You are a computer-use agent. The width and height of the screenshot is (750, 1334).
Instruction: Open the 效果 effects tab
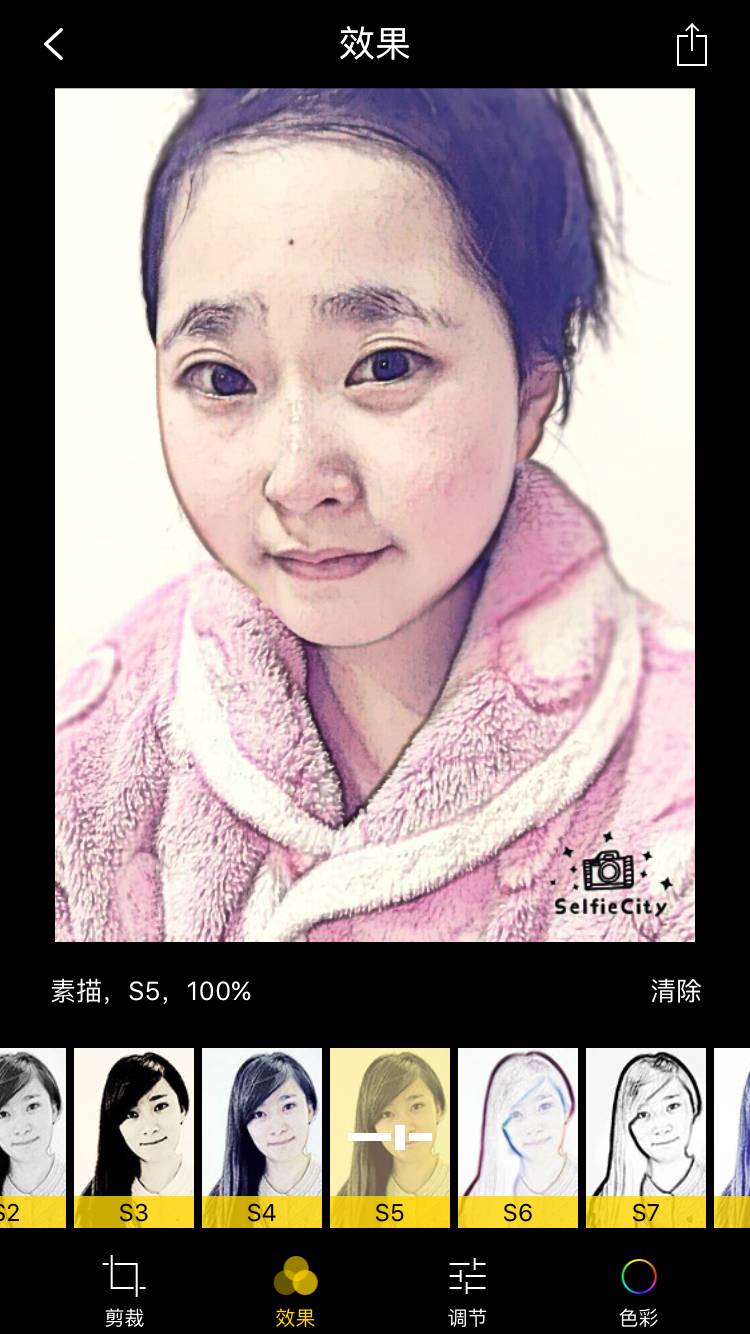[295, 1290]
